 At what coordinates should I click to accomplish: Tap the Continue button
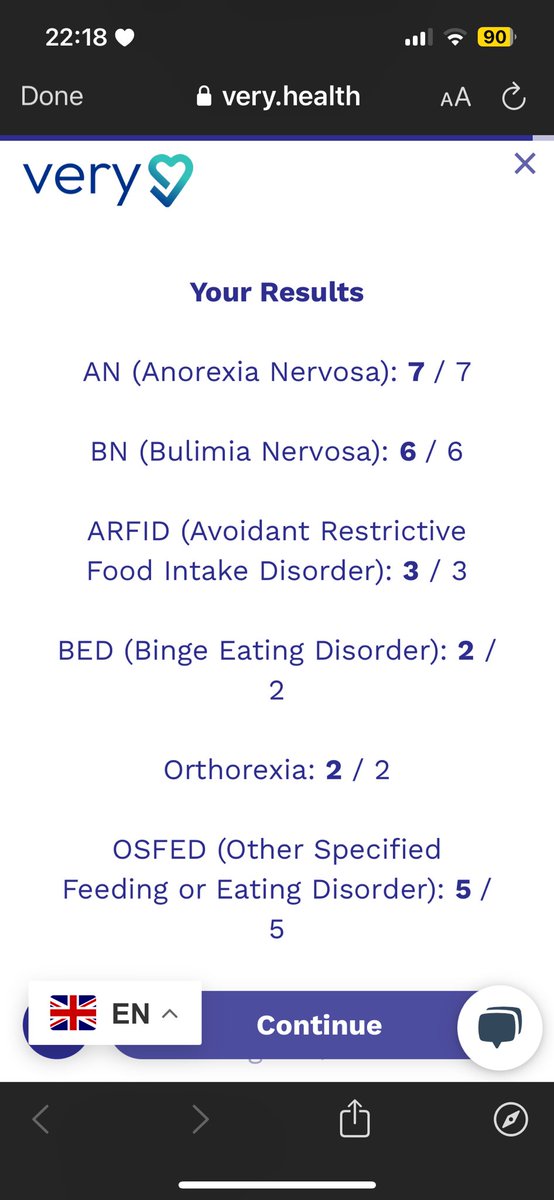(x=319, y=1025)
